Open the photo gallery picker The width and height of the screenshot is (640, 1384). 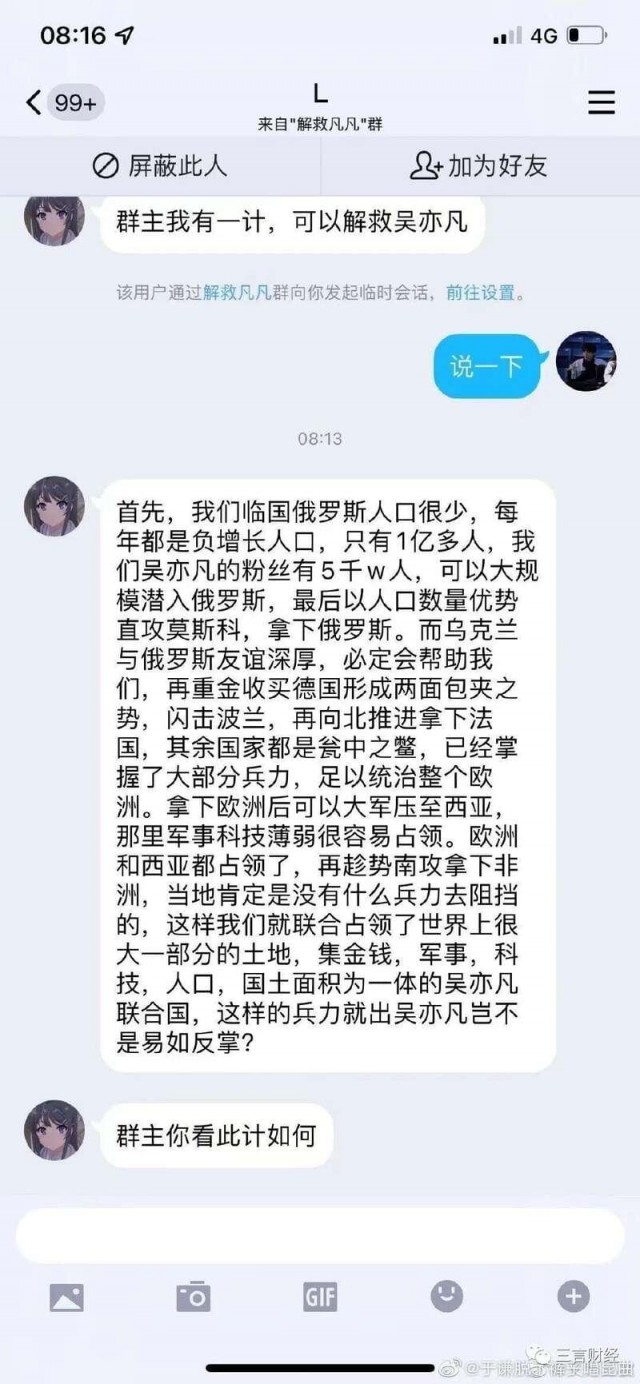[x=67, y=1298]
